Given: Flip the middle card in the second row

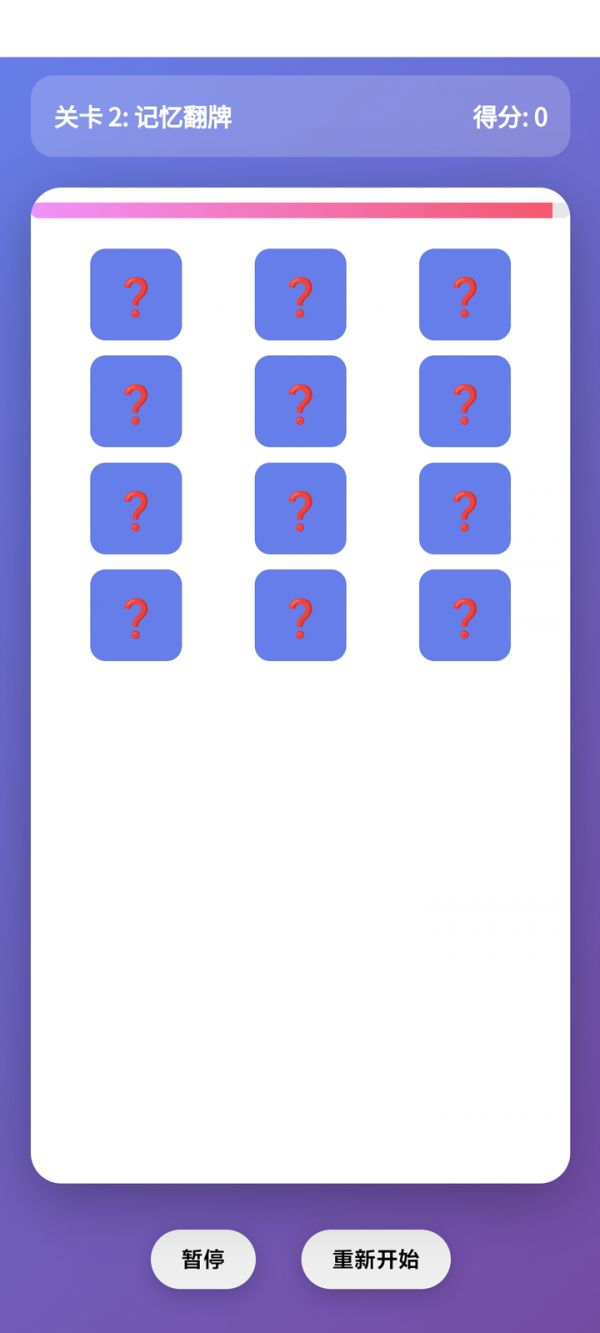Looking at the screenshot, I should click(300, 402).
